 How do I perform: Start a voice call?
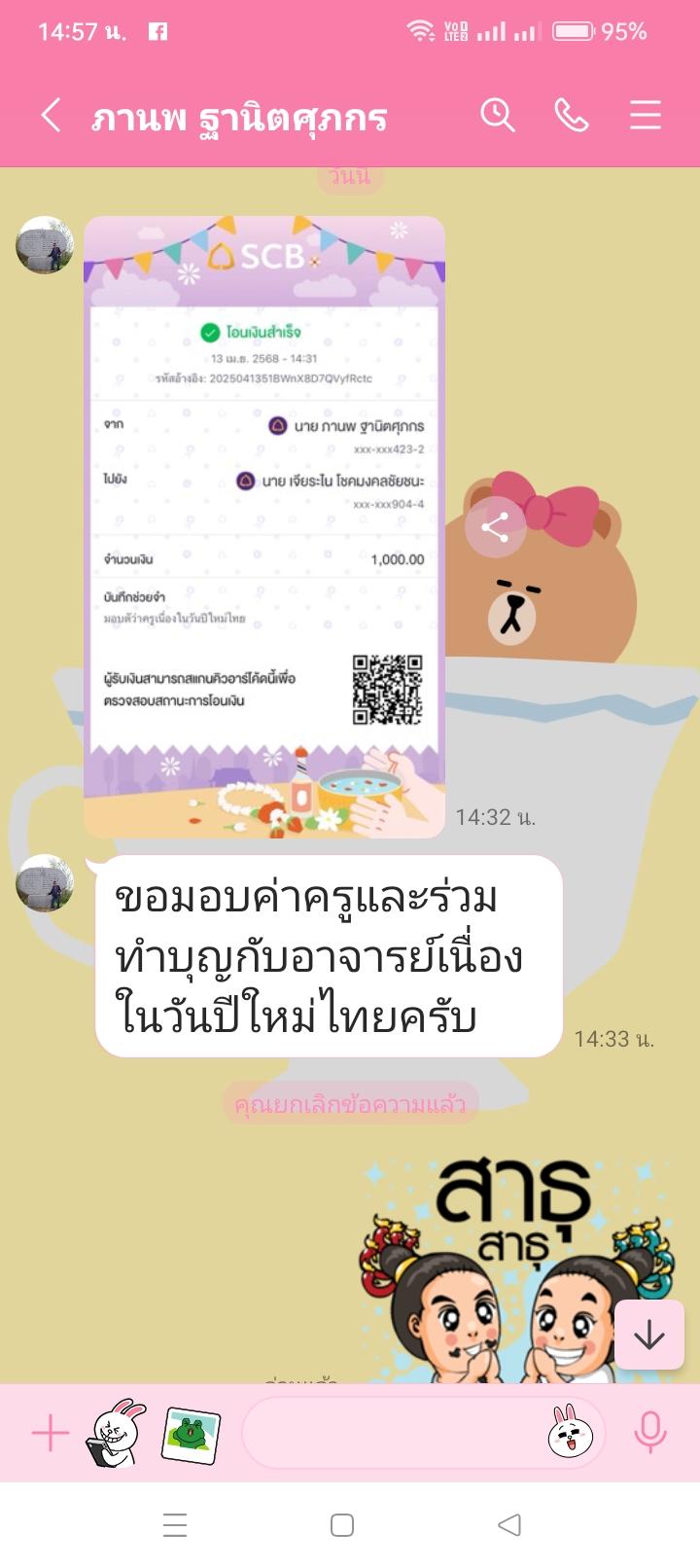(x=571, y=116)
